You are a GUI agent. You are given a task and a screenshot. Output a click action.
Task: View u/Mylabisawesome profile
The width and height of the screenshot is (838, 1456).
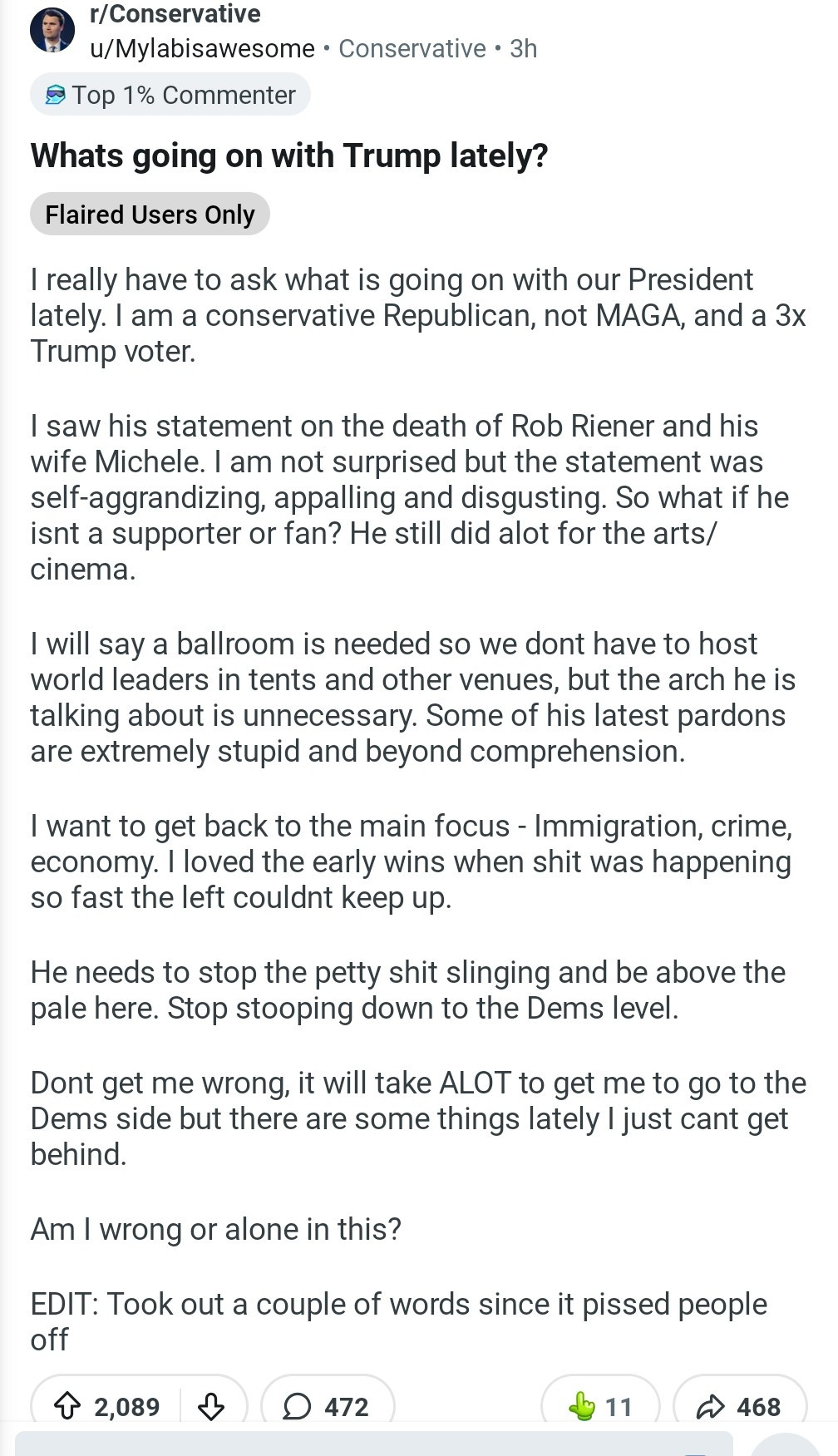(202, 49)
